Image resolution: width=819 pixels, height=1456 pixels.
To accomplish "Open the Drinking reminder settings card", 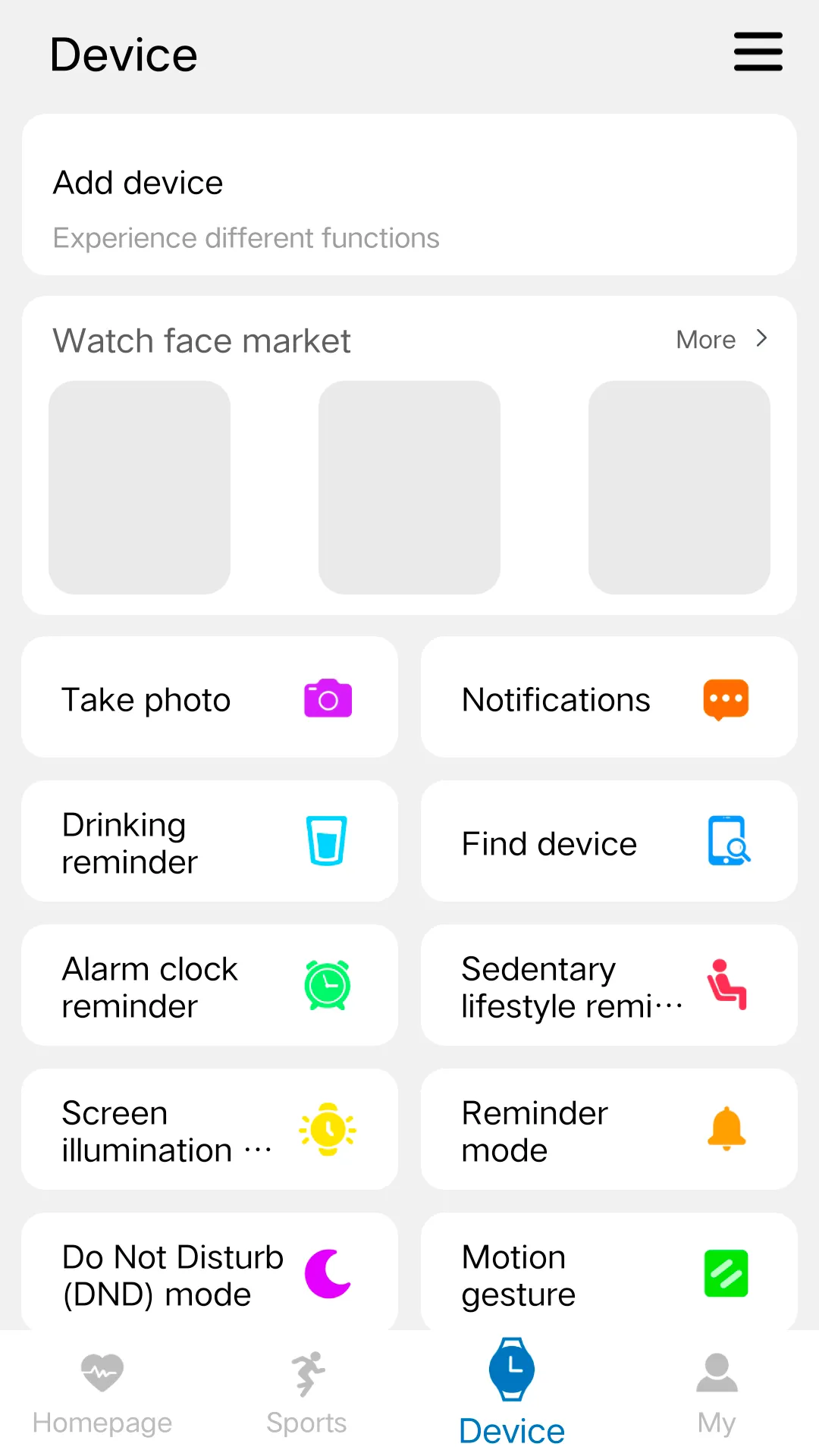I will tap(209, 840).
